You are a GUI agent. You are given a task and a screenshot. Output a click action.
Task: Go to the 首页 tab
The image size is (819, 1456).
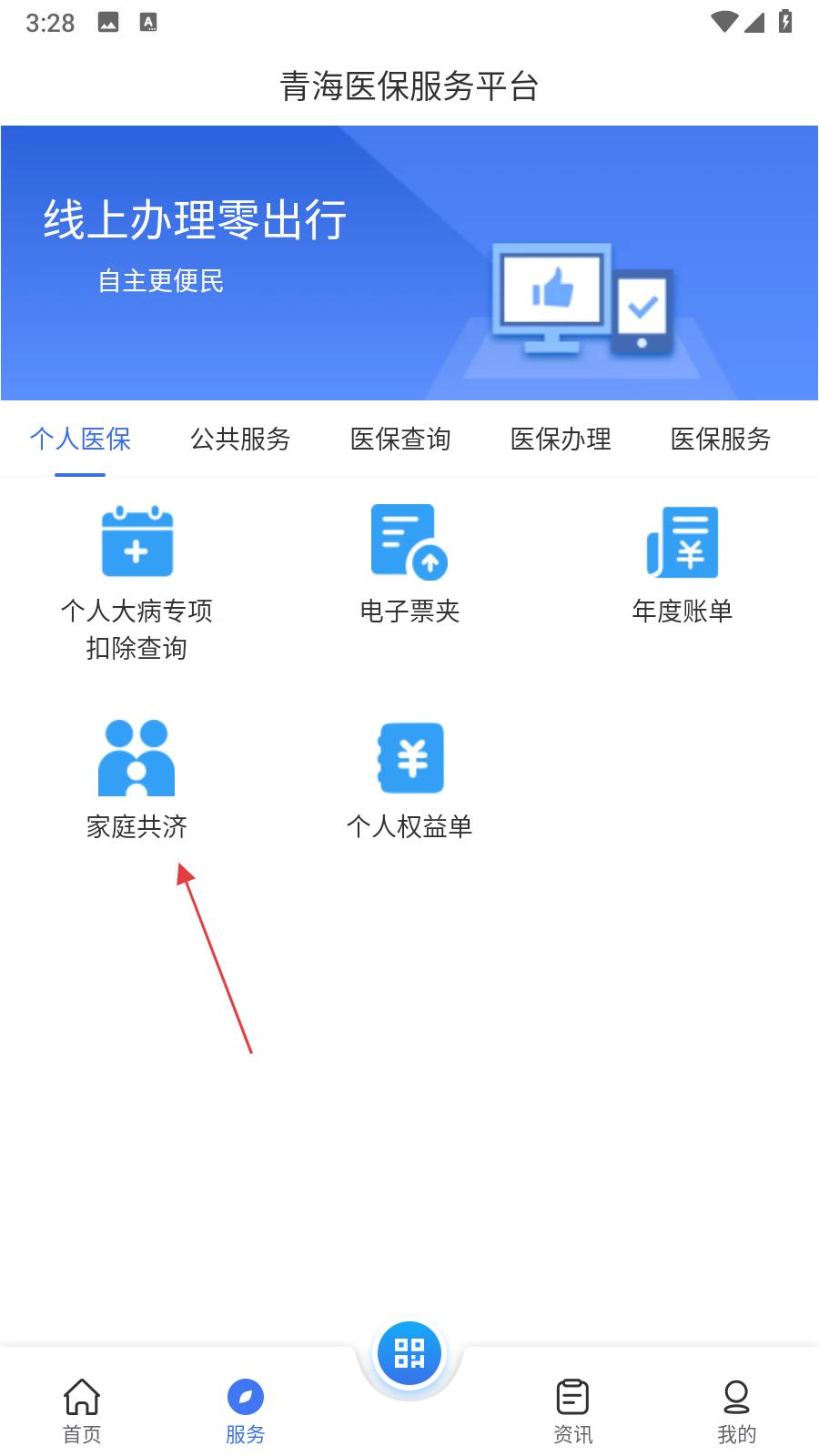(82, 1410)
